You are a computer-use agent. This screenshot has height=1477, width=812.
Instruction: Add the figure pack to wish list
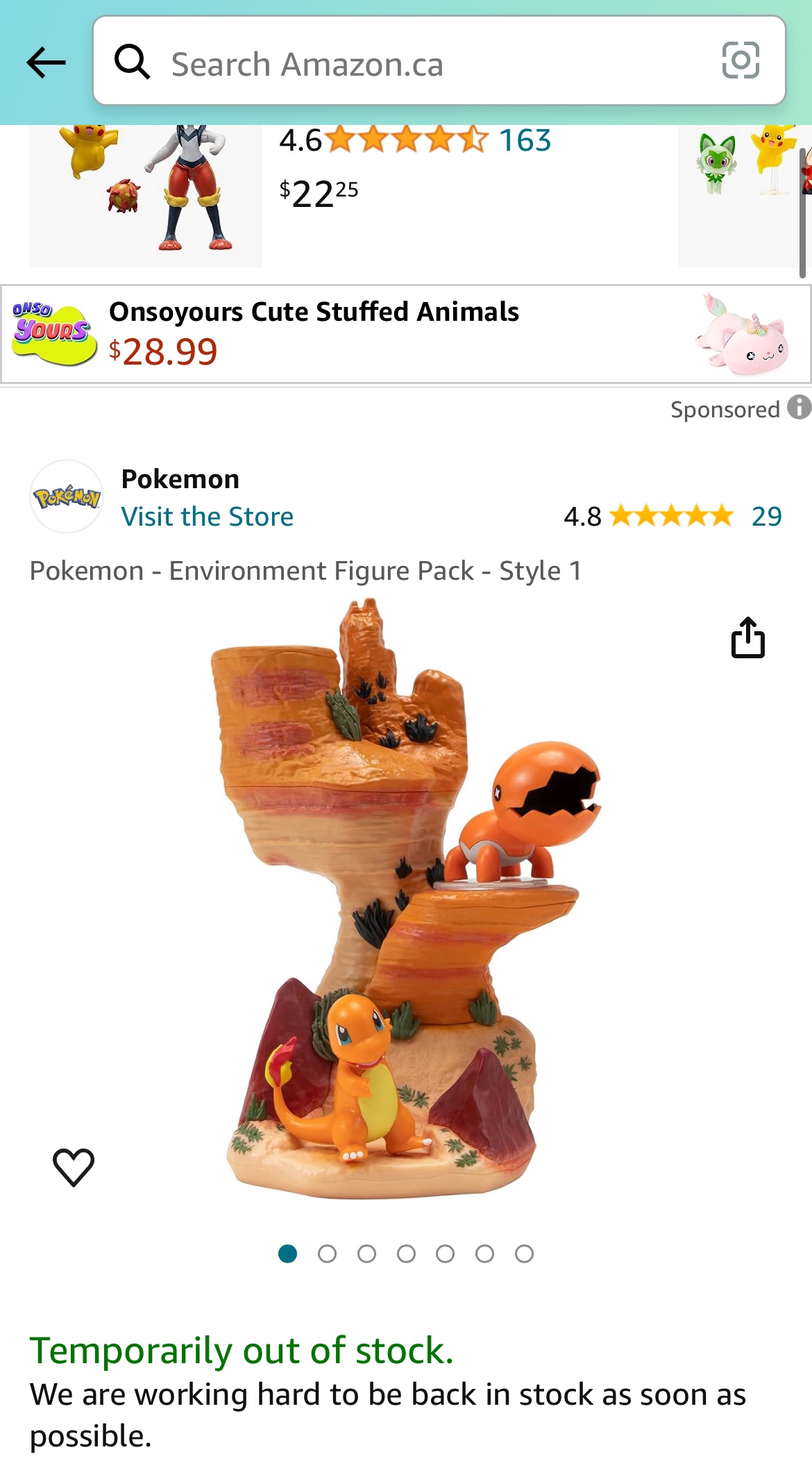74,1167
